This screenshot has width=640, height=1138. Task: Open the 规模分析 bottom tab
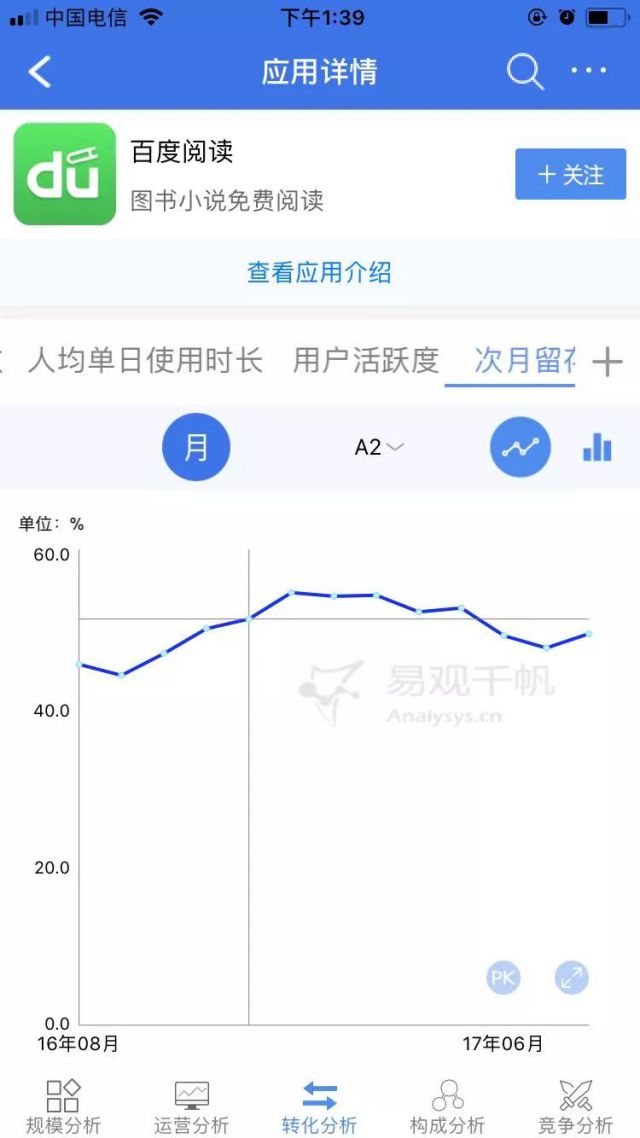tap(63, 1107)
